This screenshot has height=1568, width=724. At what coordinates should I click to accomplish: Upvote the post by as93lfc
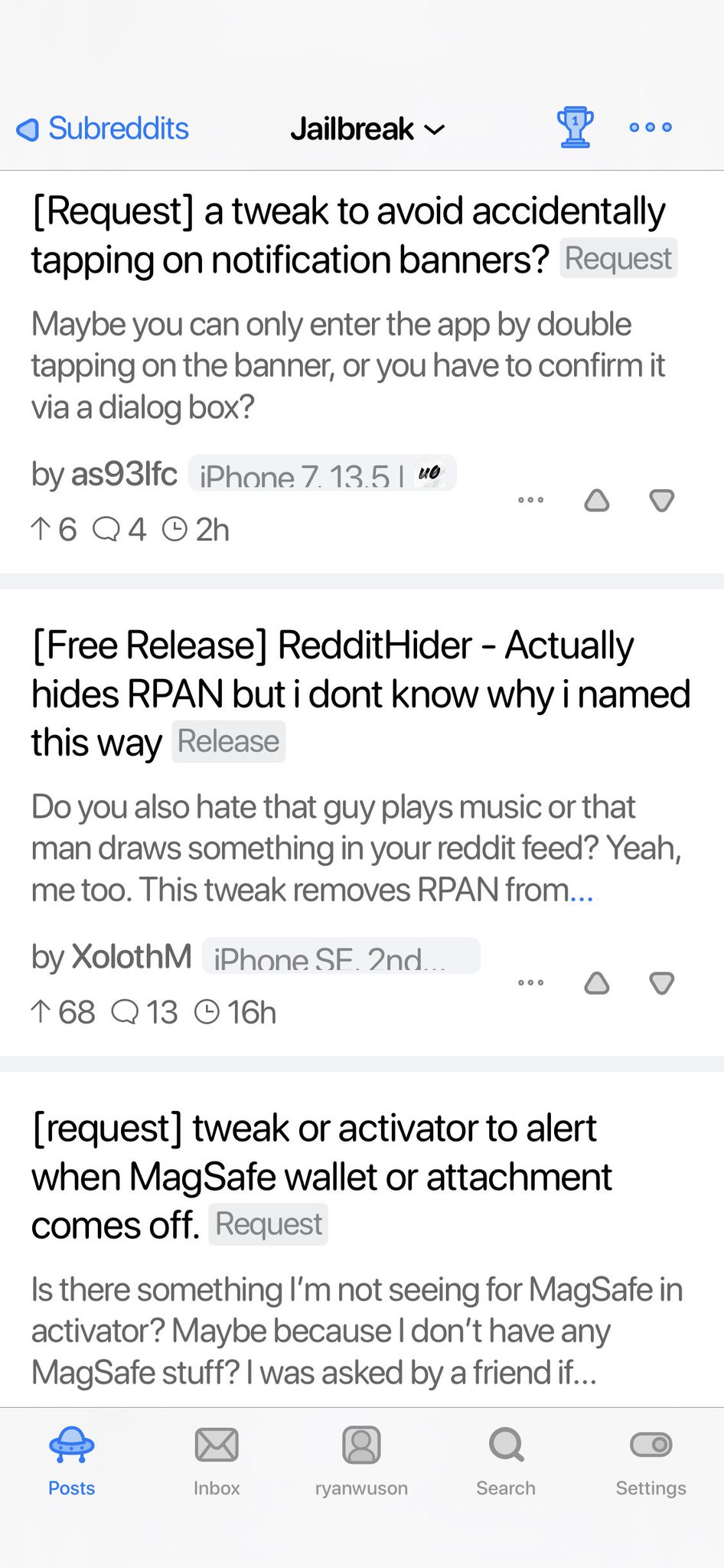click(x=597, y=500)
